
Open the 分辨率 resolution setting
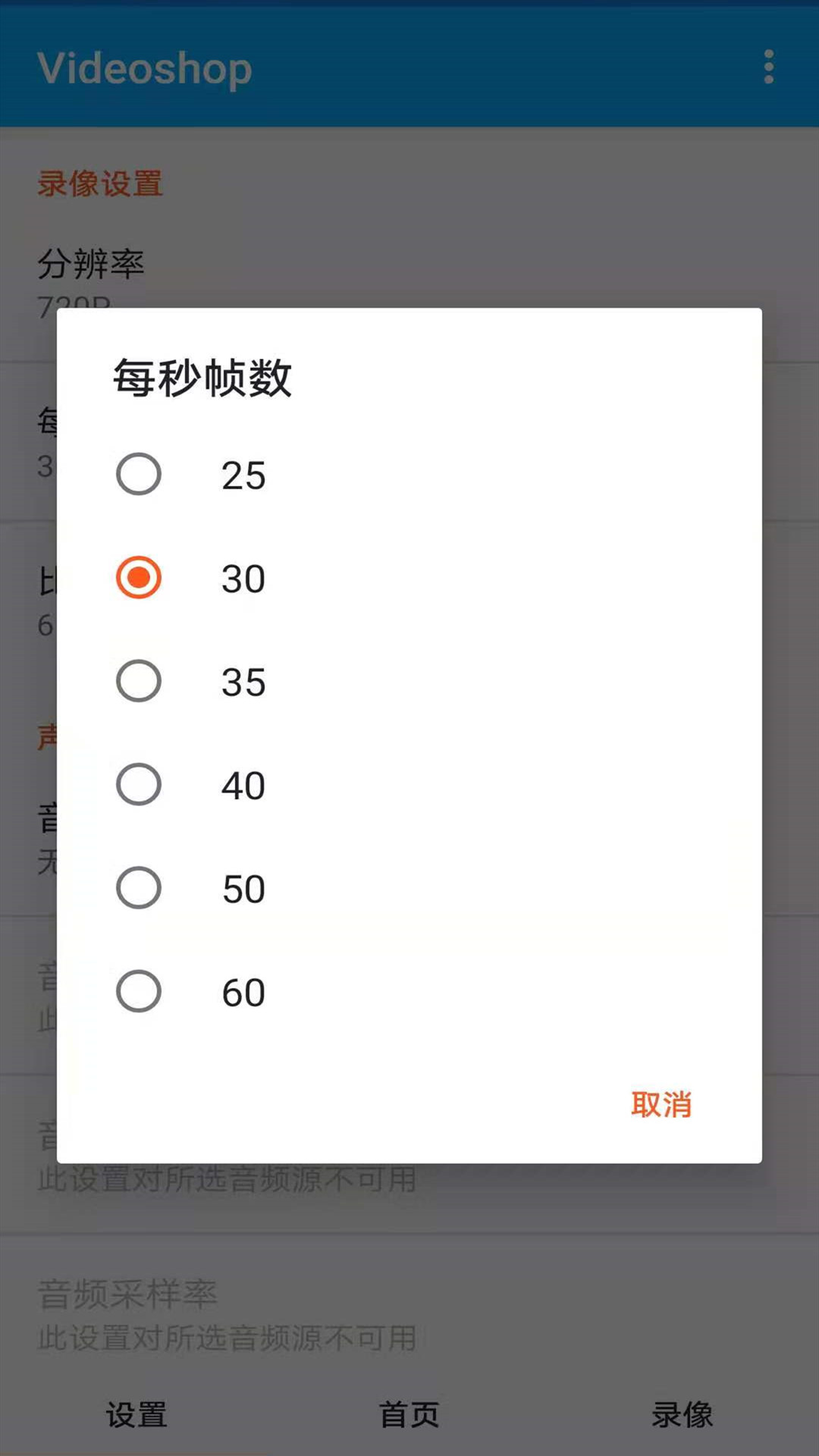[x=91, y=264]
